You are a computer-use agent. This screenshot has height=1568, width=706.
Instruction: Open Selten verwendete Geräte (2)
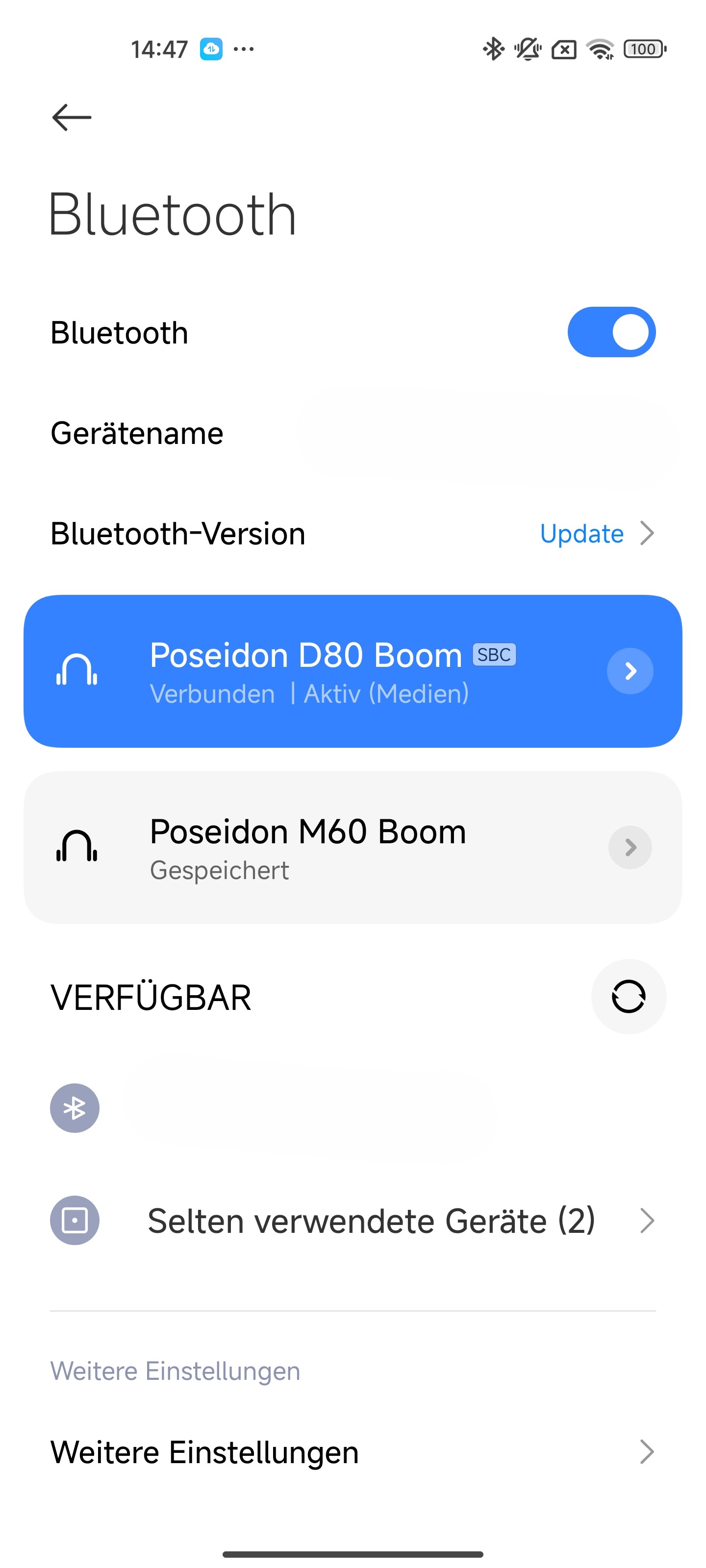(x=353, y=1221)
